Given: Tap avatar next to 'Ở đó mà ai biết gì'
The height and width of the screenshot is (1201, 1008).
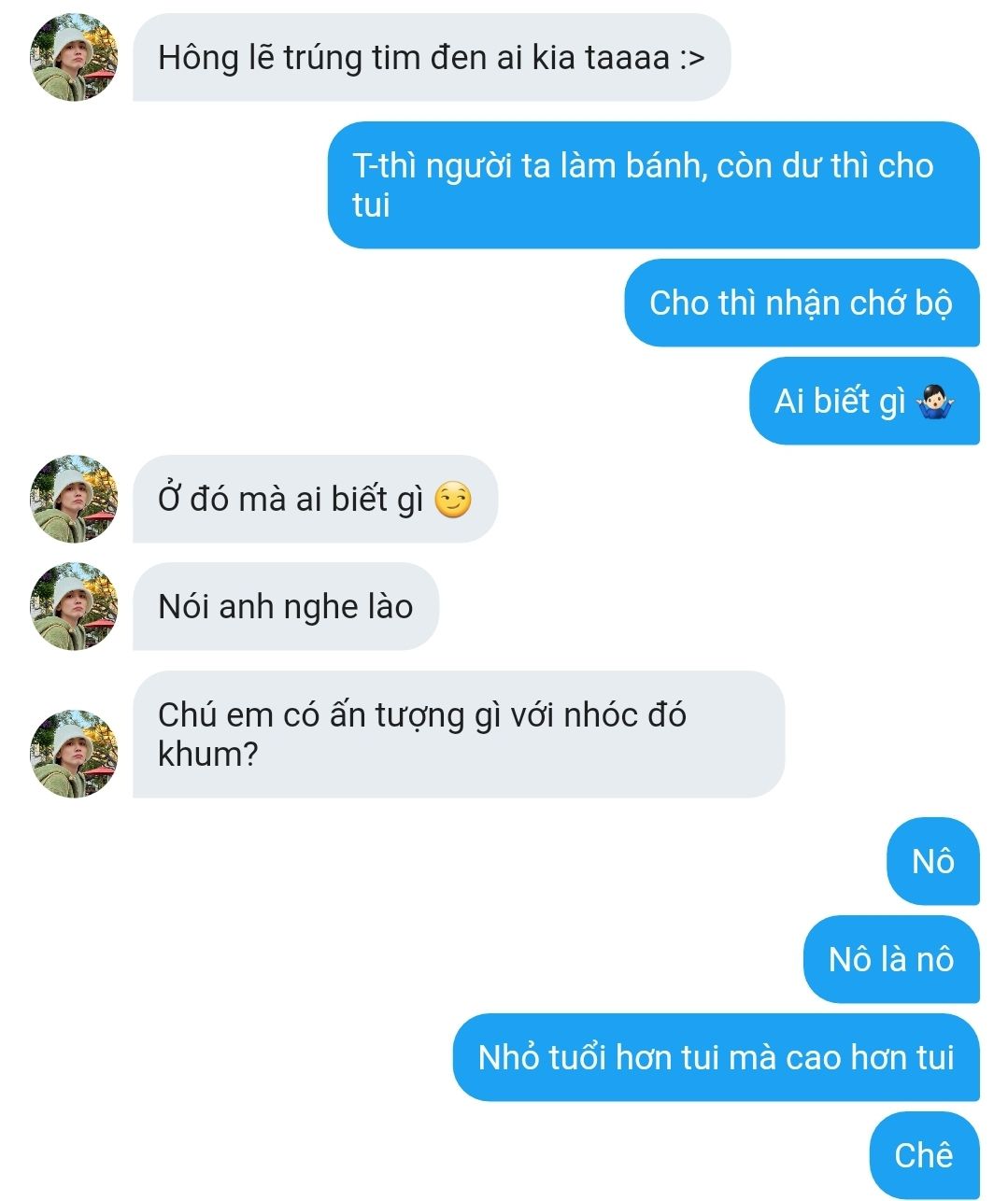Looking at the screenshot, I should point(74,499).
